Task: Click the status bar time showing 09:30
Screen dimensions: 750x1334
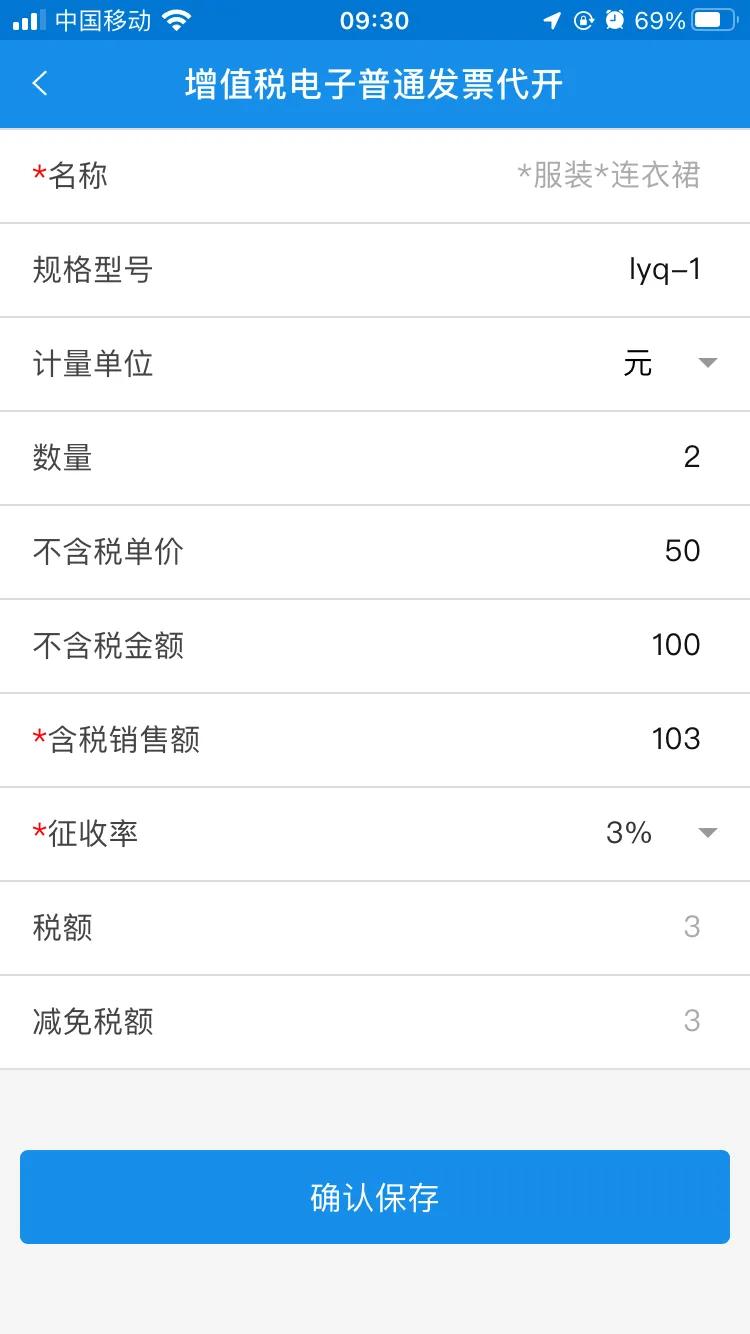Action: 375,21
